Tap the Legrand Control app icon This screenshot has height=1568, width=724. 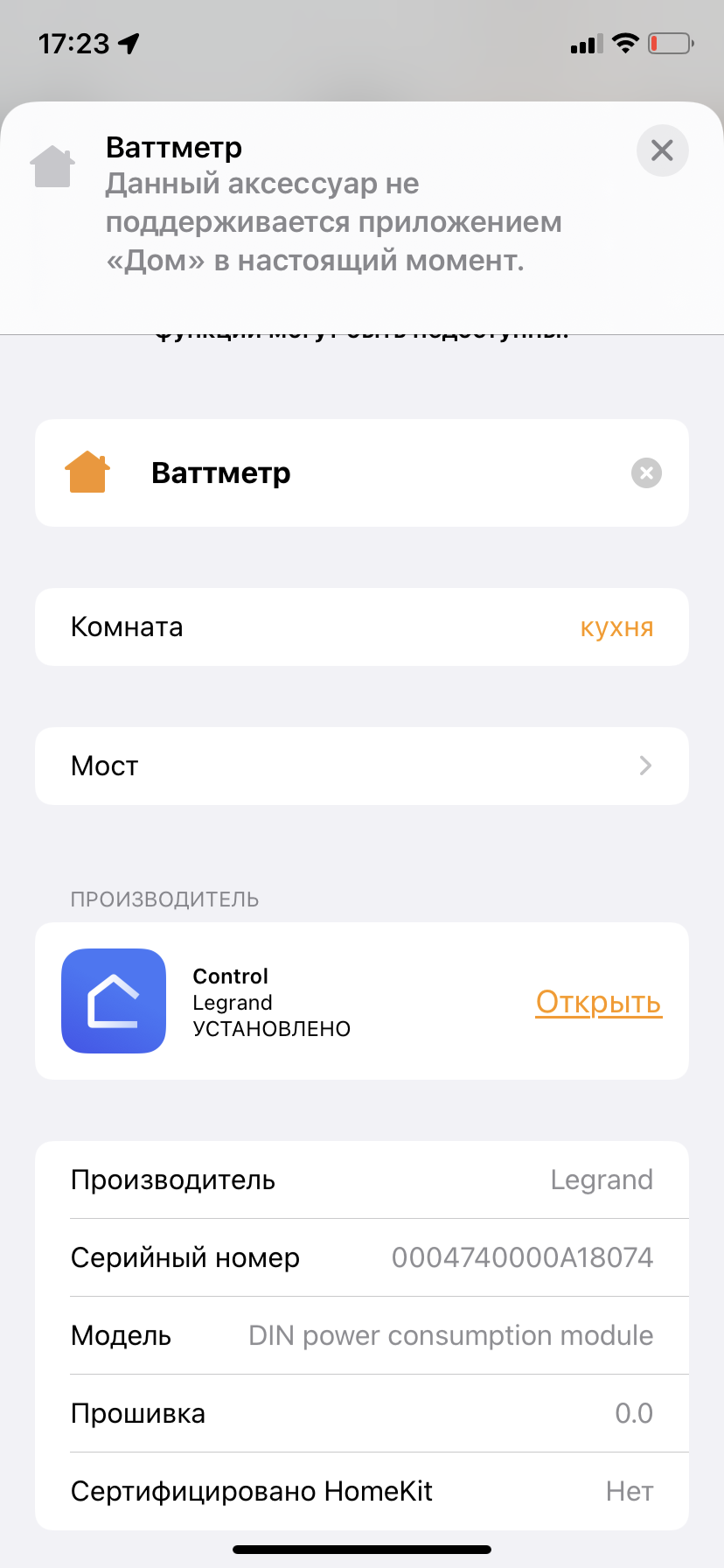point(113,1000)
